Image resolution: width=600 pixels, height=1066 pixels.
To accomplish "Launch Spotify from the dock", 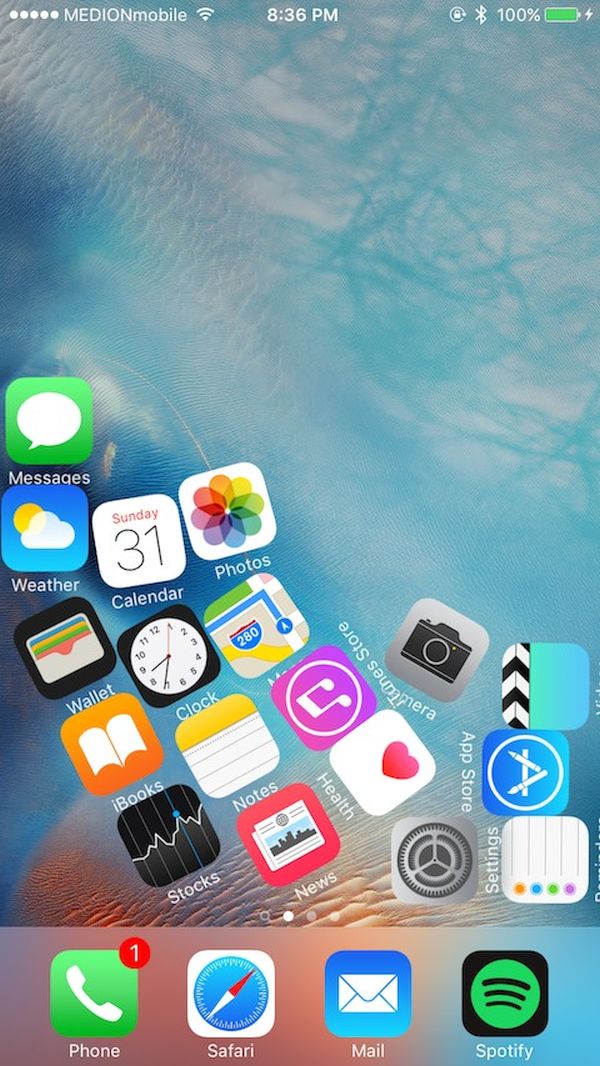I will [x=505, y=993].
